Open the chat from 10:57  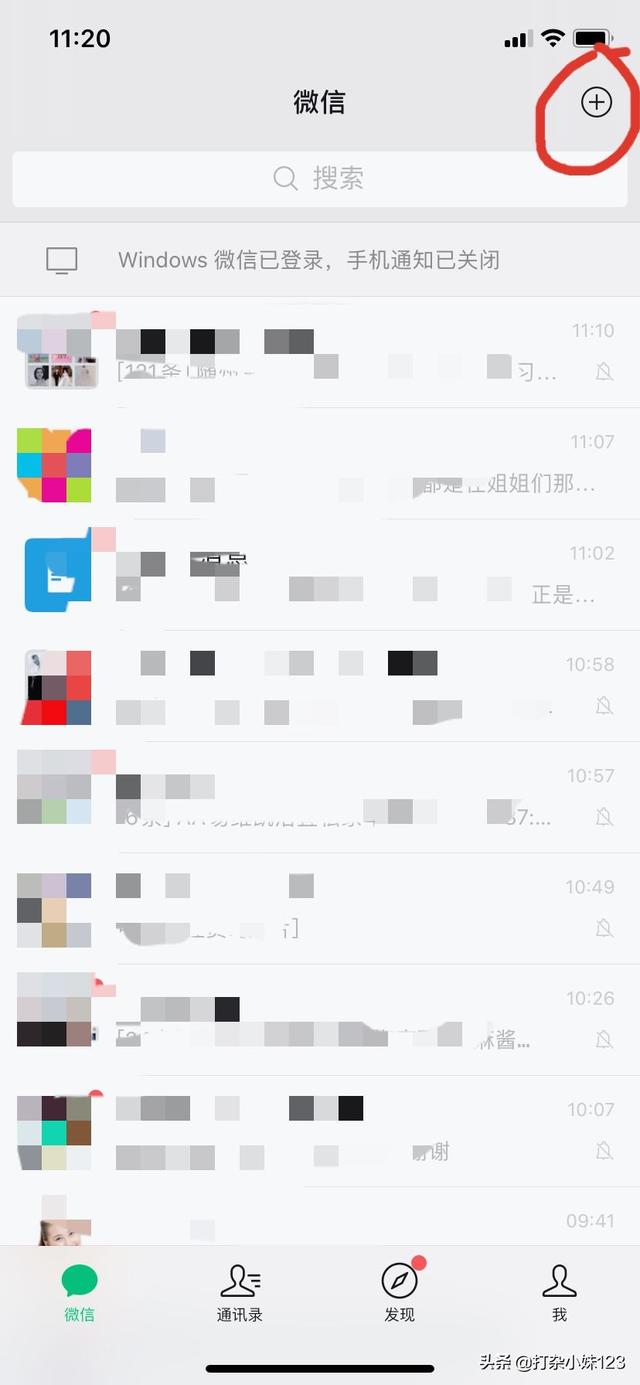pos(320,797)
